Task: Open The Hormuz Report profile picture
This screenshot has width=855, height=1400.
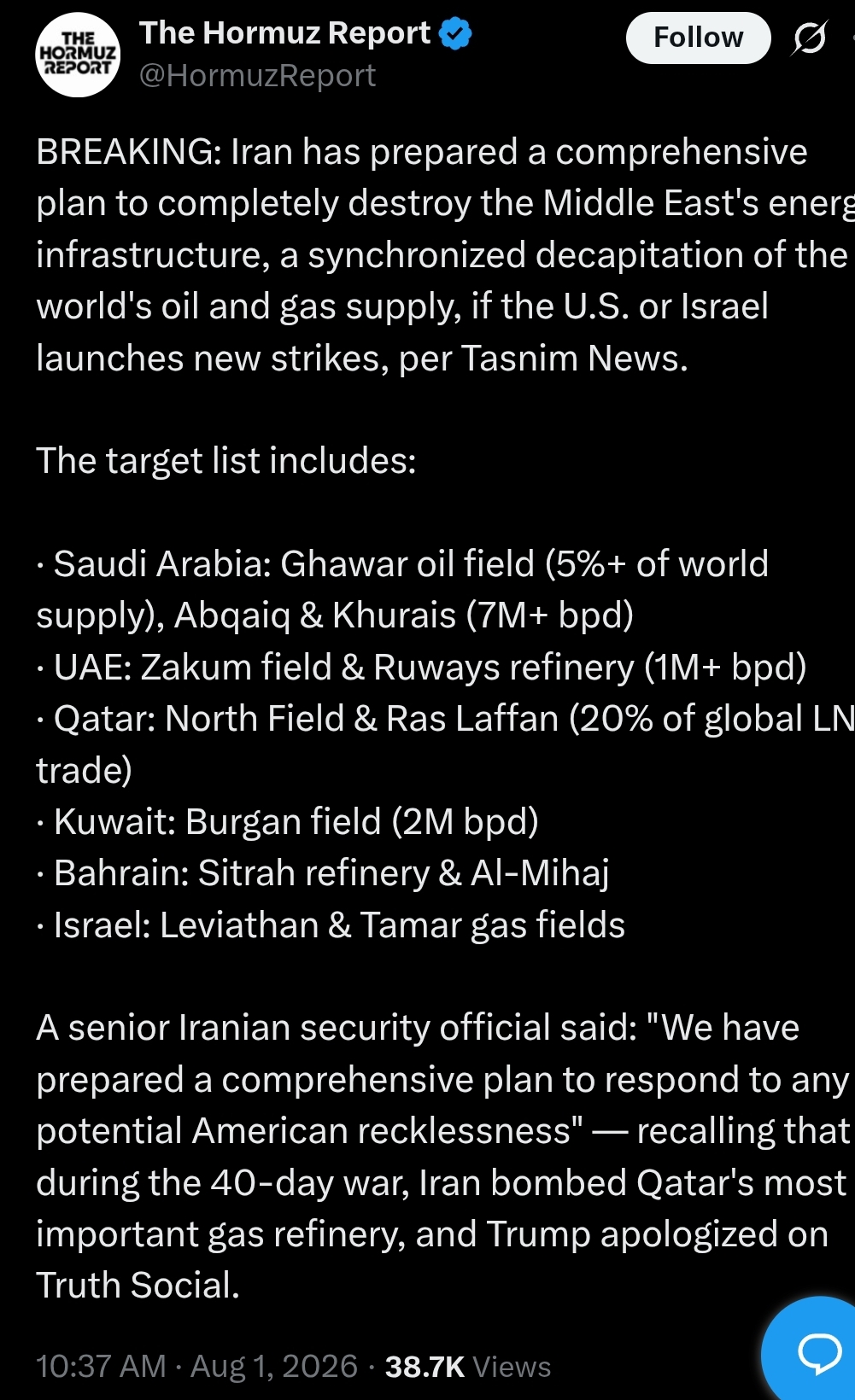Action: pyautogui.click(x=78, y=55)
